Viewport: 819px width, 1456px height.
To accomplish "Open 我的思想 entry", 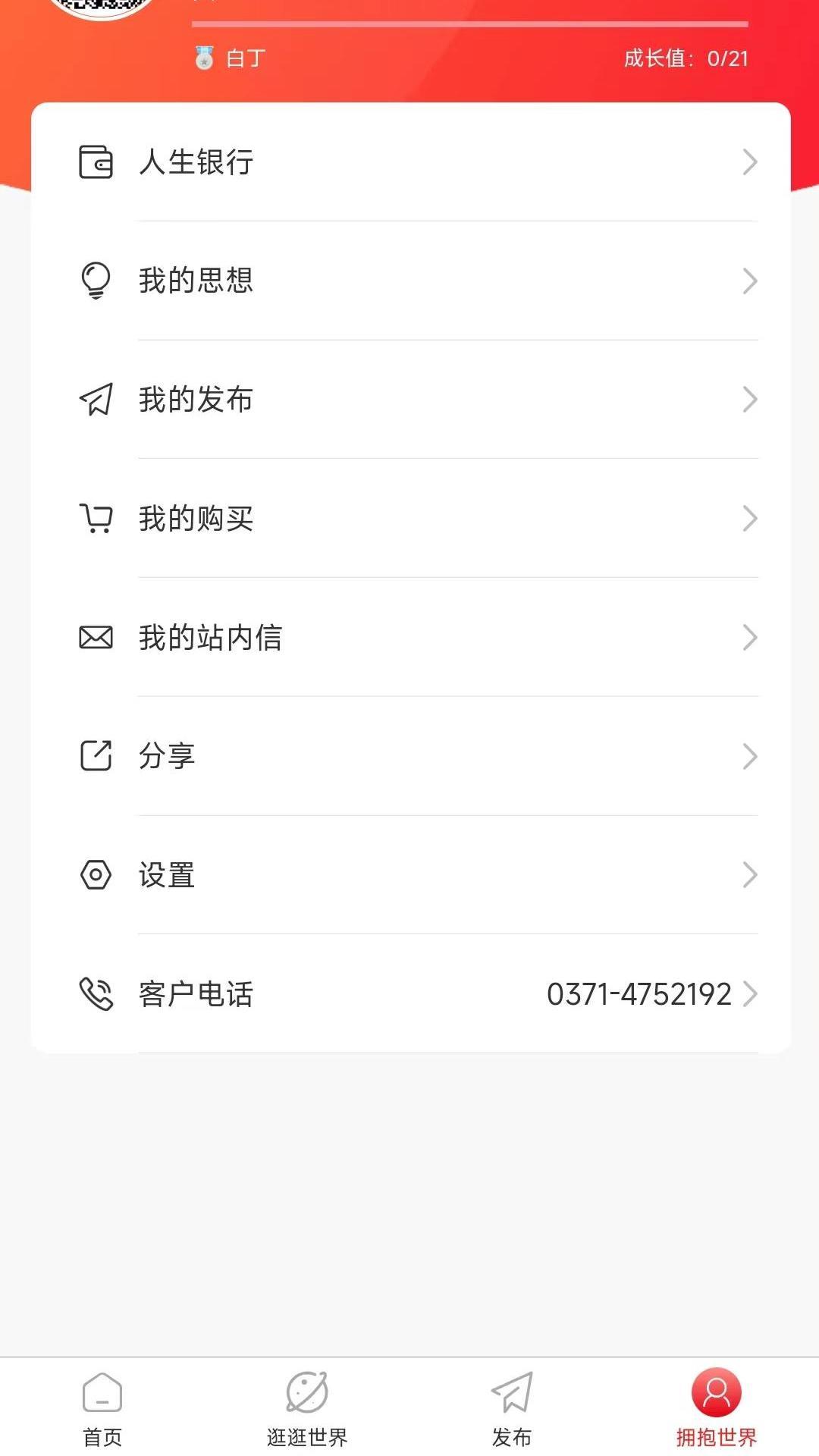I will pos(409,281).
